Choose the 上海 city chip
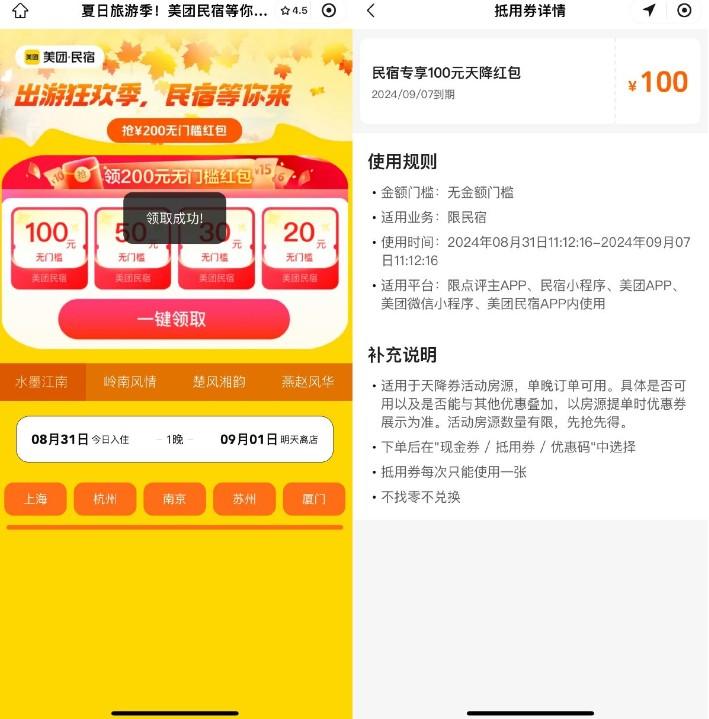The image size is (709, 719). (x=36, y=499)
